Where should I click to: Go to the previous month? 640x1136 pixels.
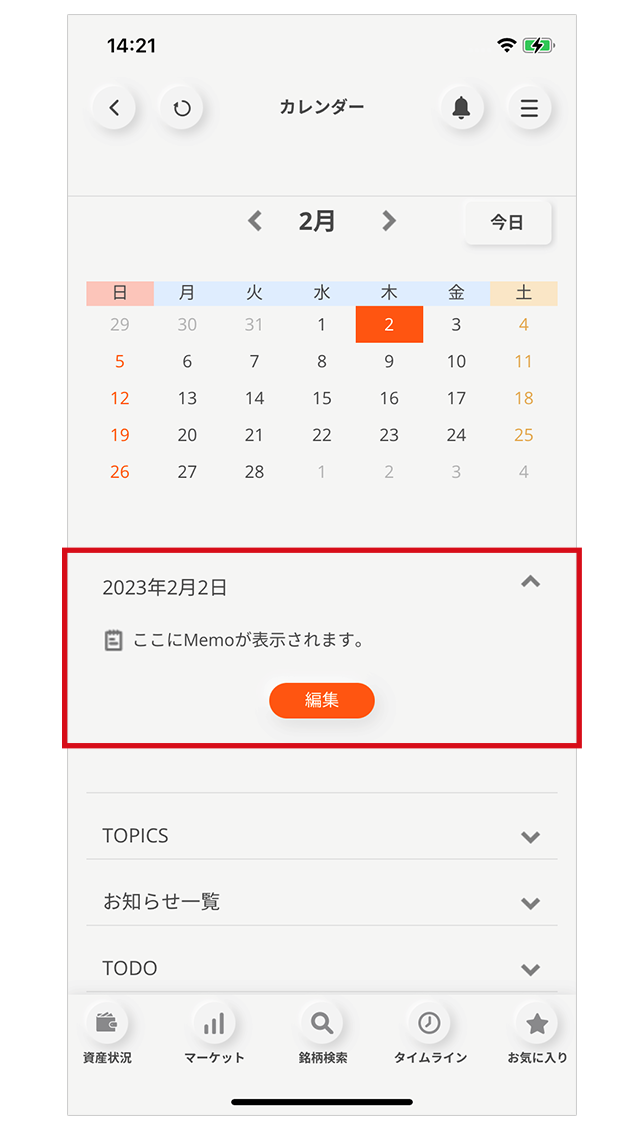(254, 220)
